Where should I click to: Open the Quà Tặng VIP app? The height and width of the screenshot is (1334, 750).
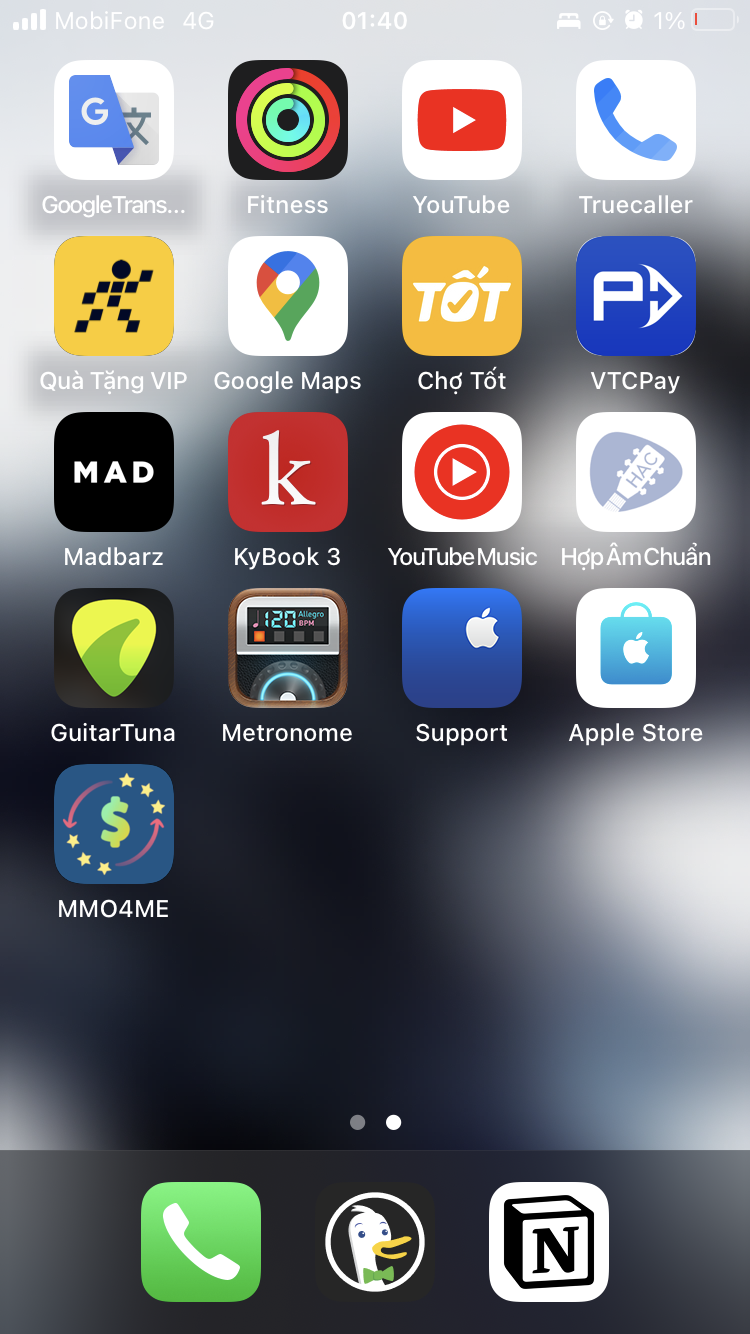(114, 296)
